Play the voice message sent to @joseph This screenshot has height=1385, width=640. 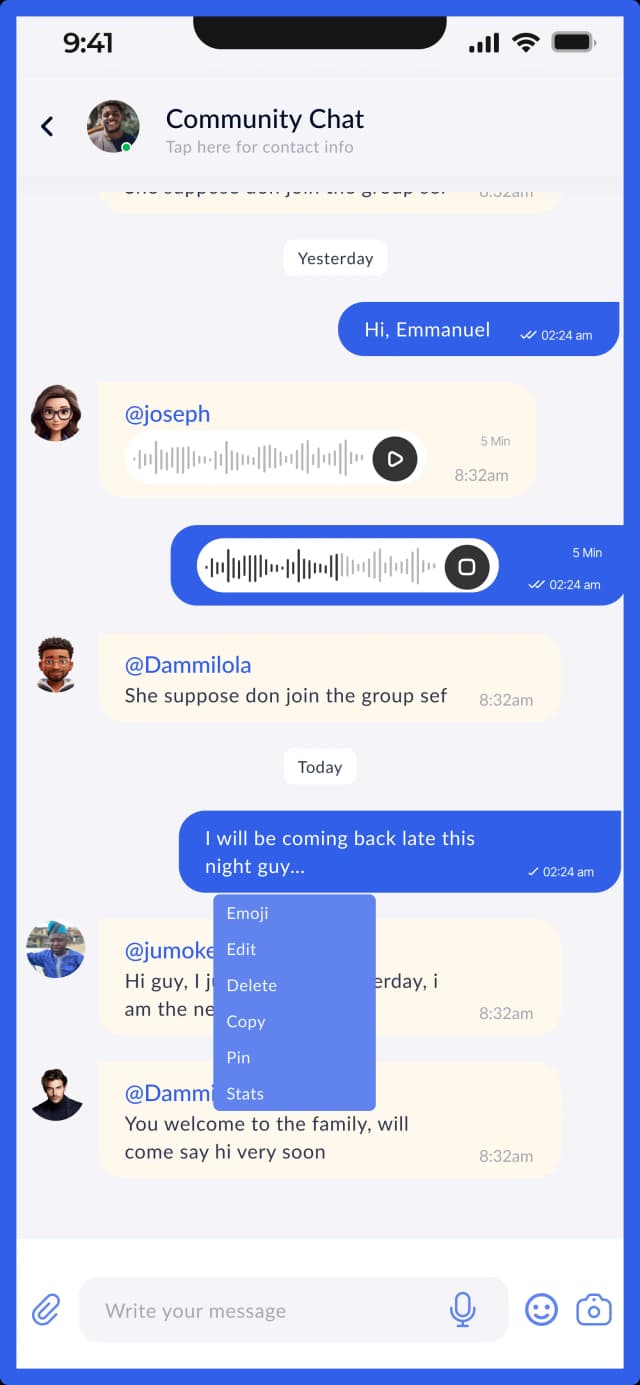395,459
